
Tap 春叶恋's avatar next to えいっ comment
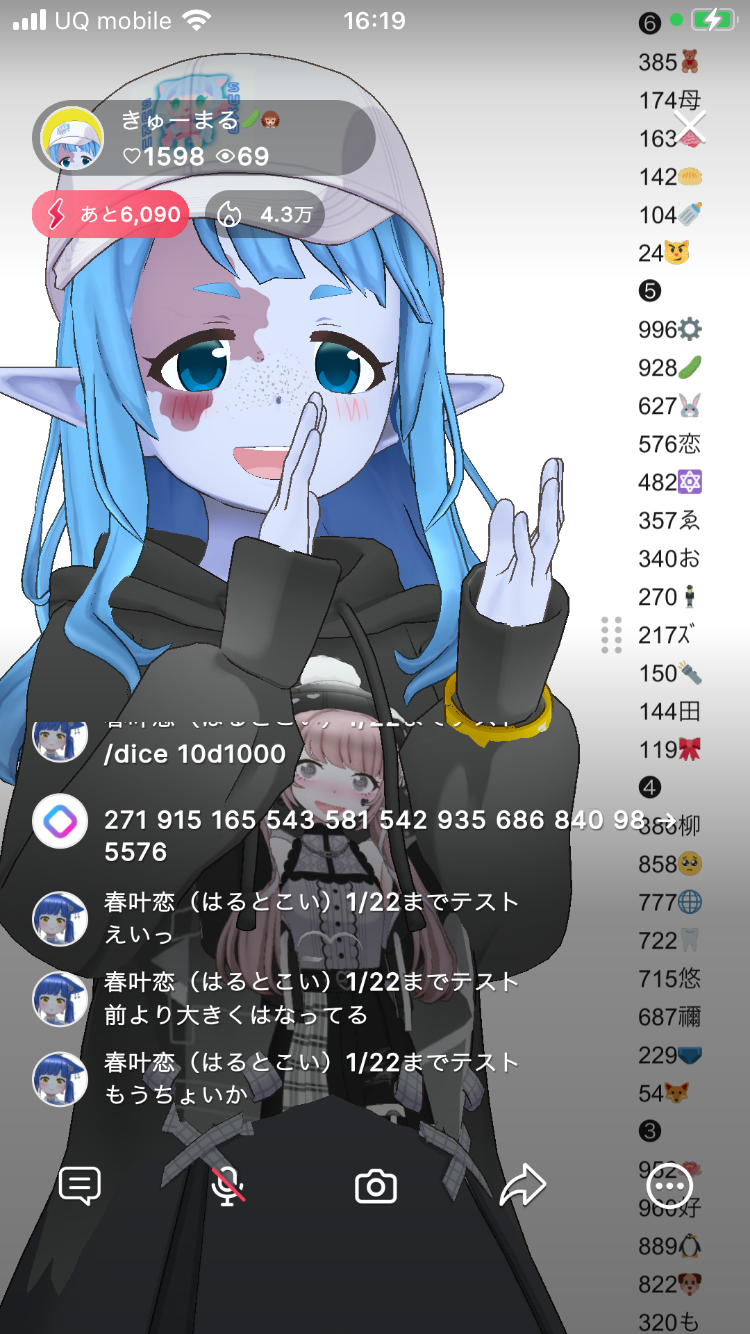coord(60,918)
